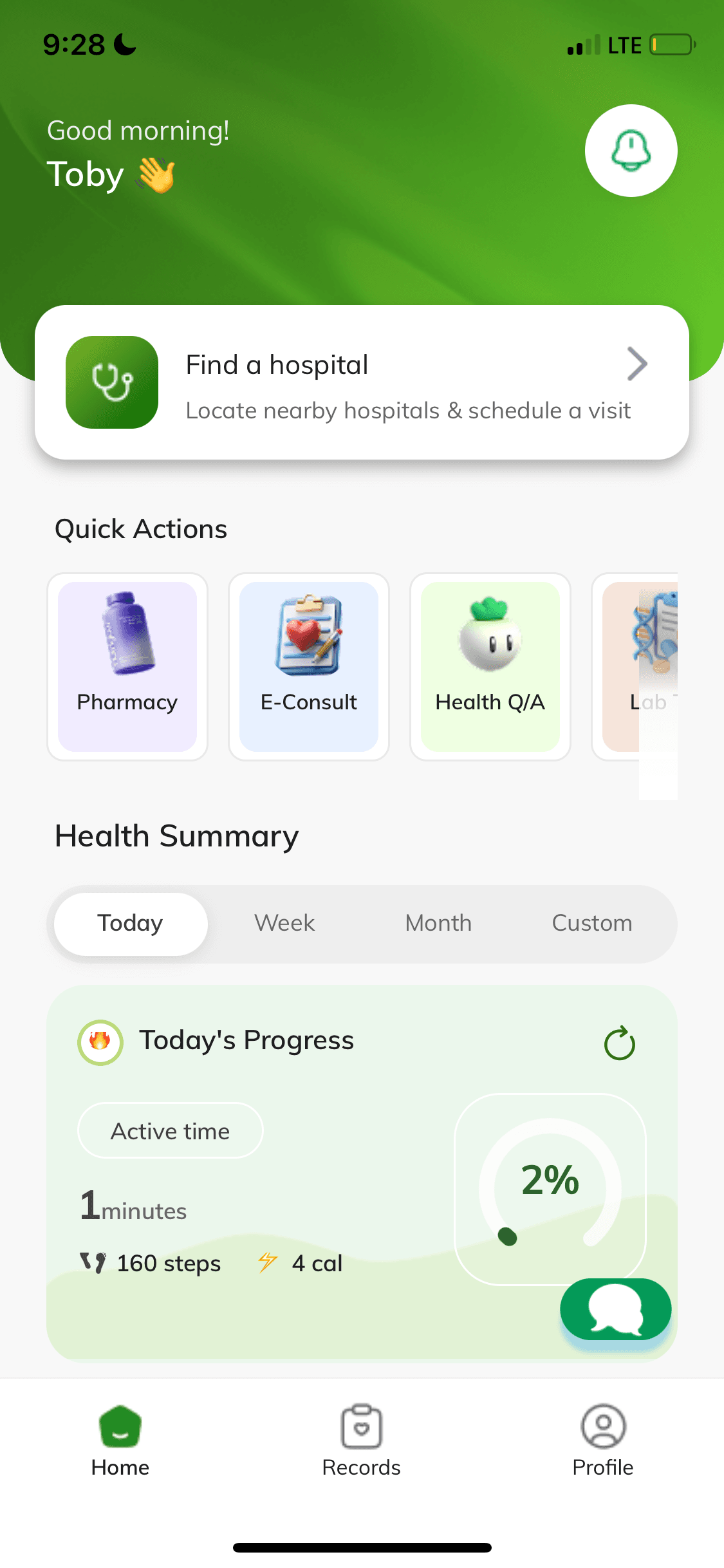Image resolution: width=724 pixels, height=1568 pixels.
Task: Open the notifications bell icon
Action: 631,149
